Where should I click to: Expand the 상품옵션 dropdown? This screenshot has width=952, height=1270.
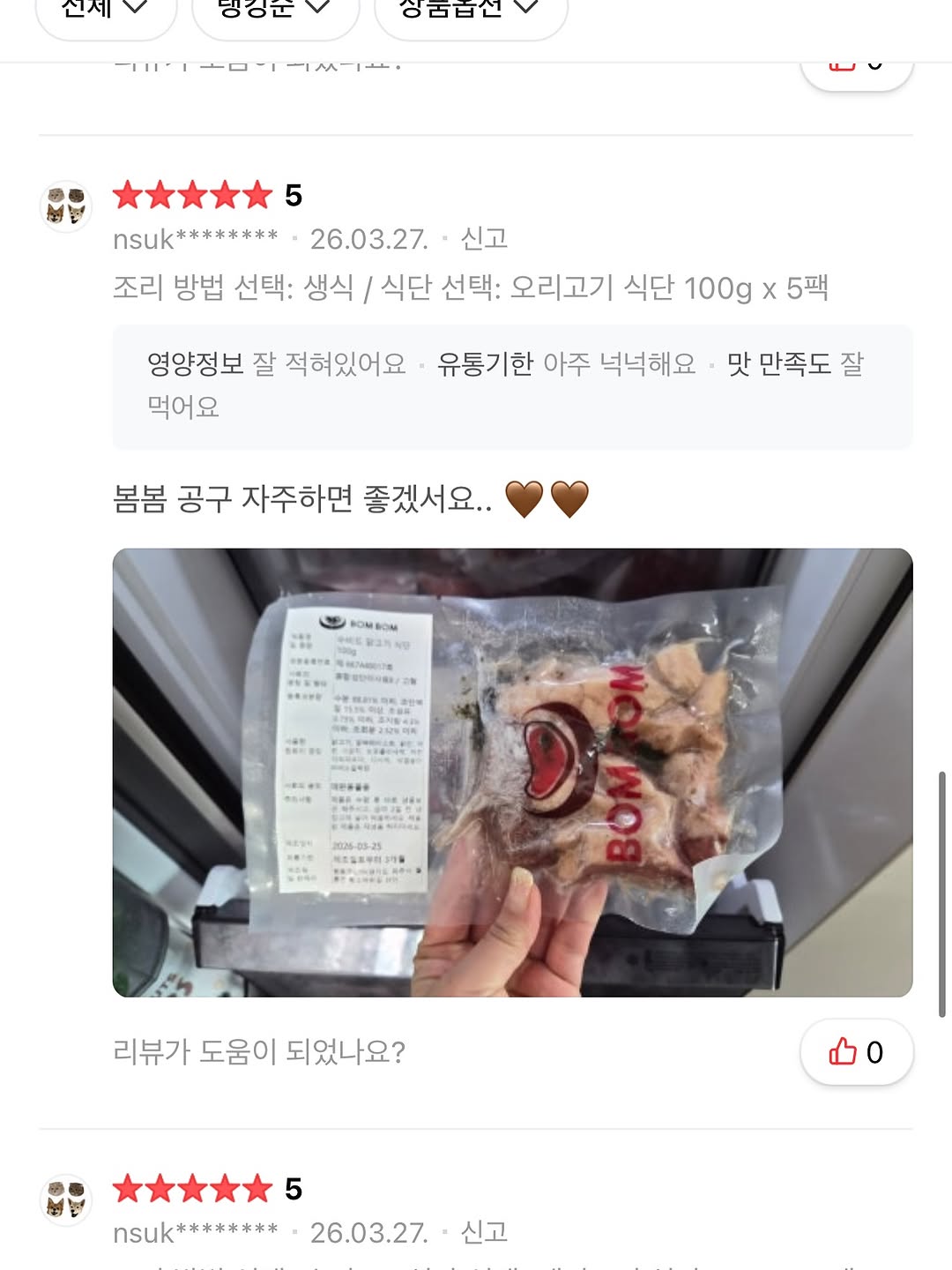tap(470, 12)
